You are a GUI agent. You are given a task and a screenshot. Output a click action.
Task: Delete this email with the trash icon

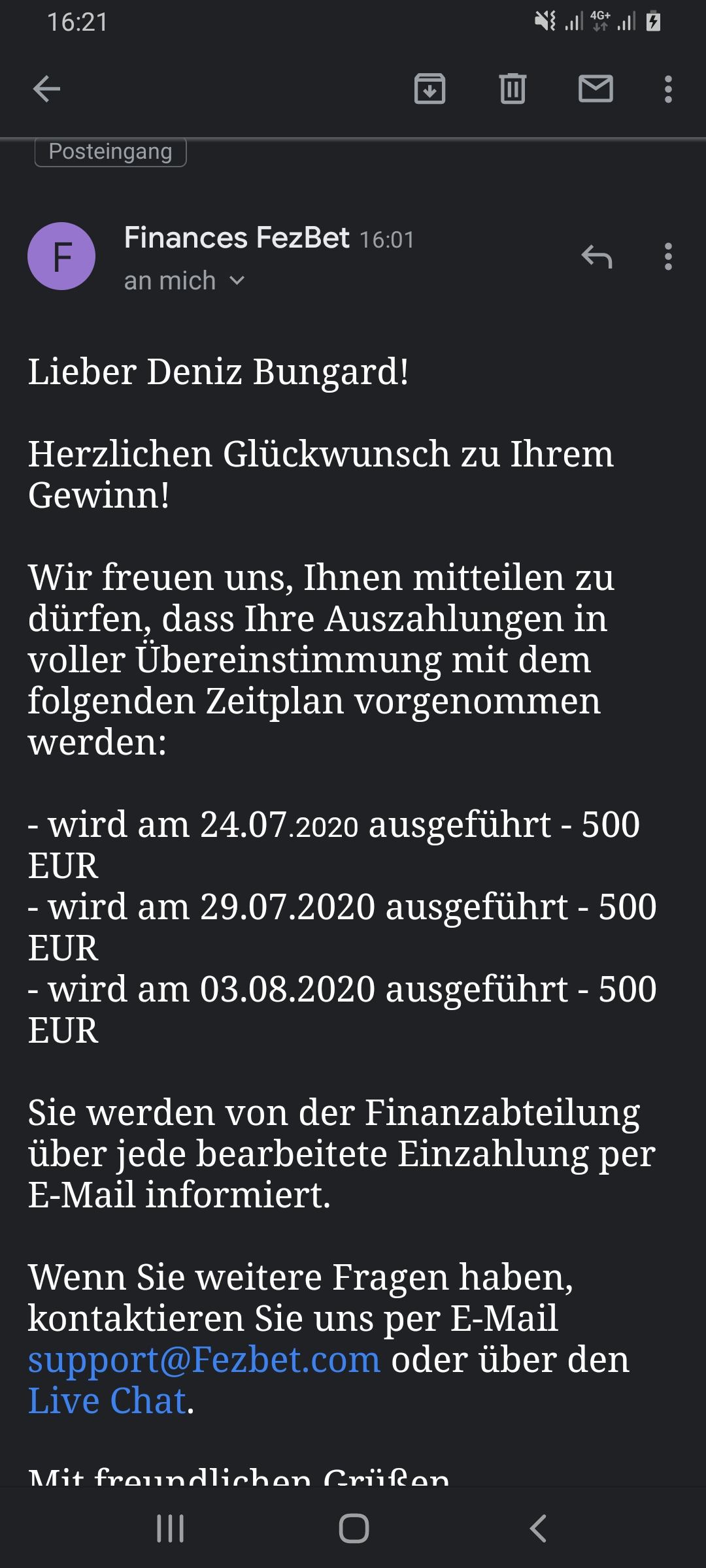click(x=513, y=89)
